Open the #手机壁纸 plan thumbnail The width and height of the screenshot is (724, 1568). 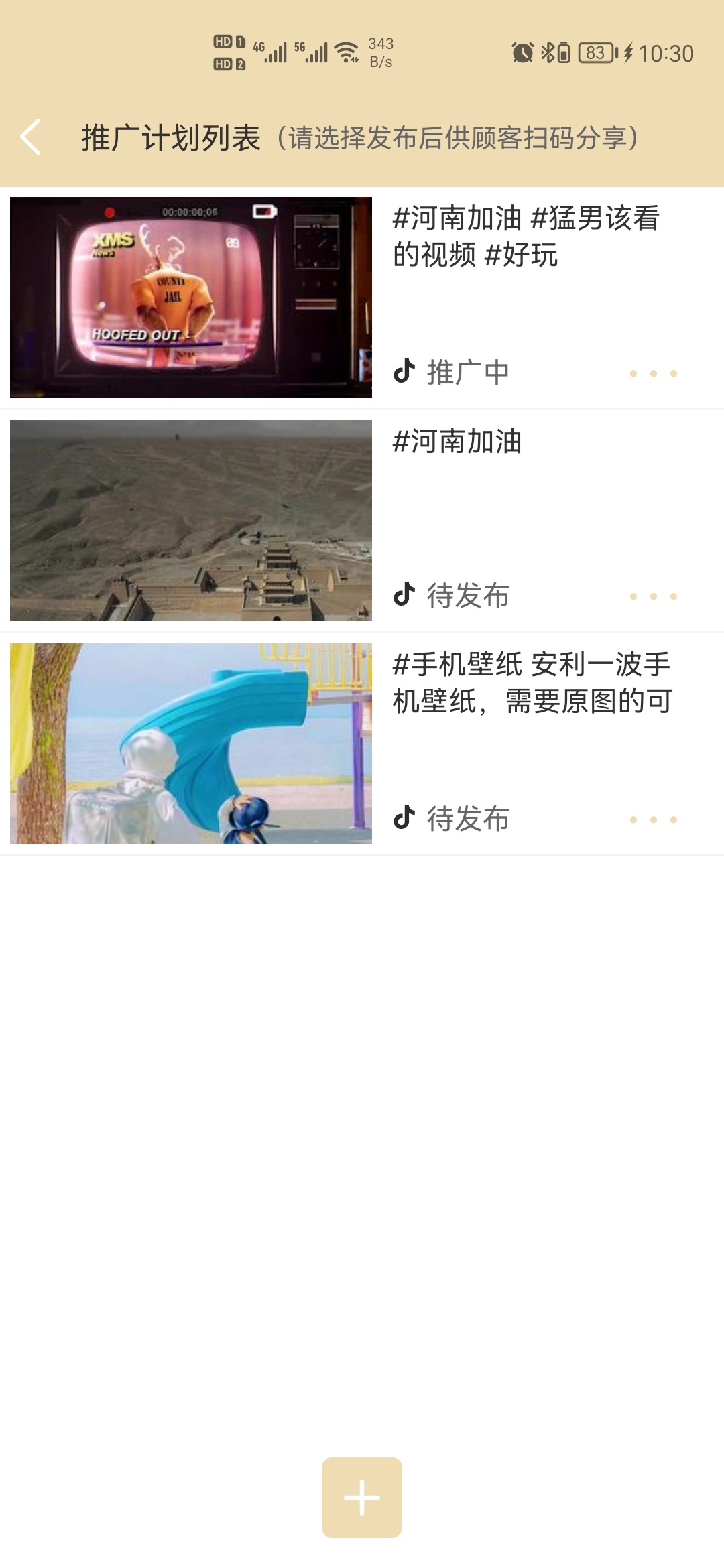point(191,744)
